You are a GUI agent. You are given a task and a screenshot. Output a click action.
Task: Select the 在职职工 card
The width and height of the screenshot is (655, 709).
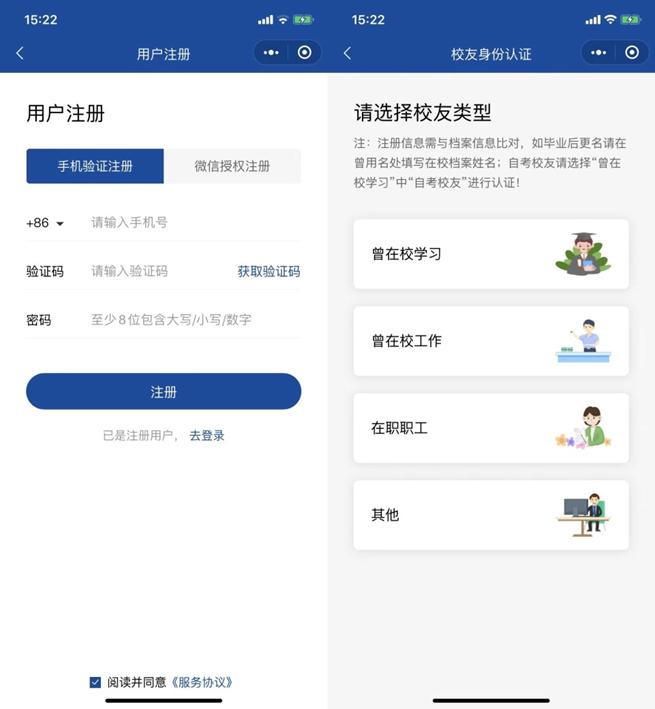click(x=491, y=428)
